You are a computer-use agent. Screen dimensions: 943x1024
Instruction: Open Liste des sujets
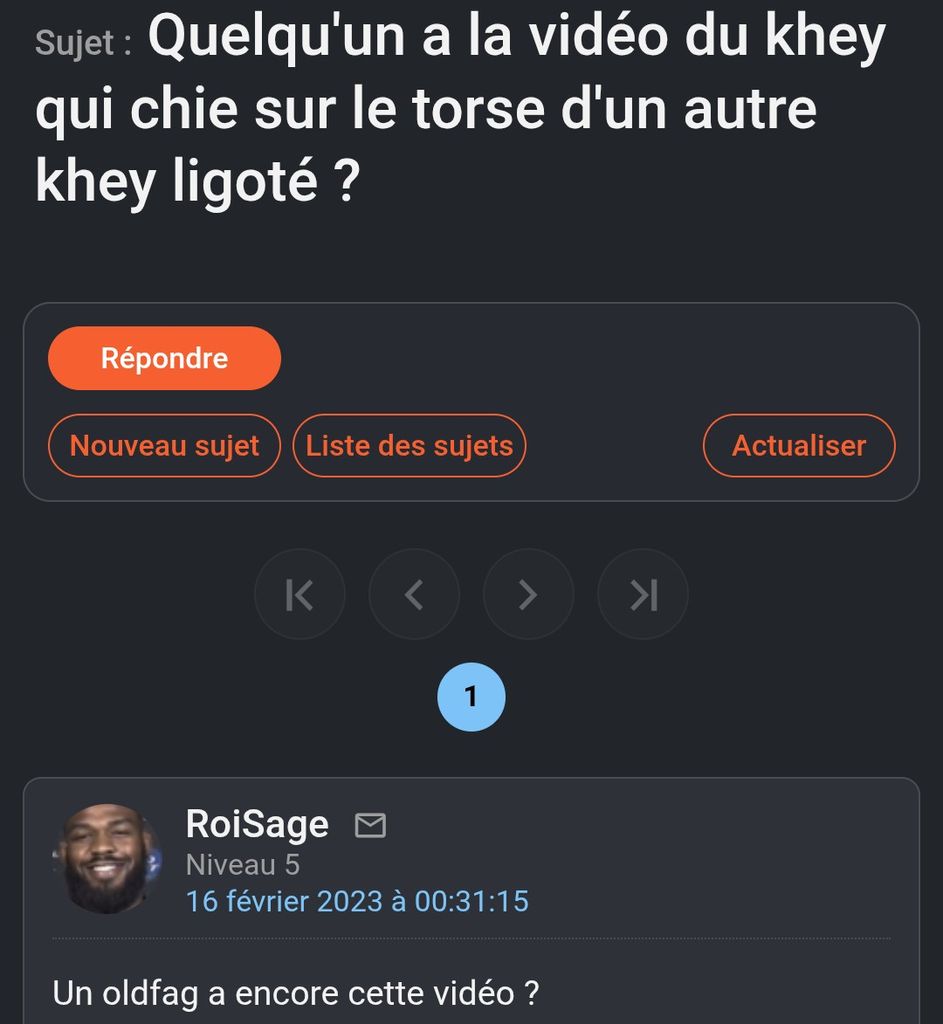(409, 445)
